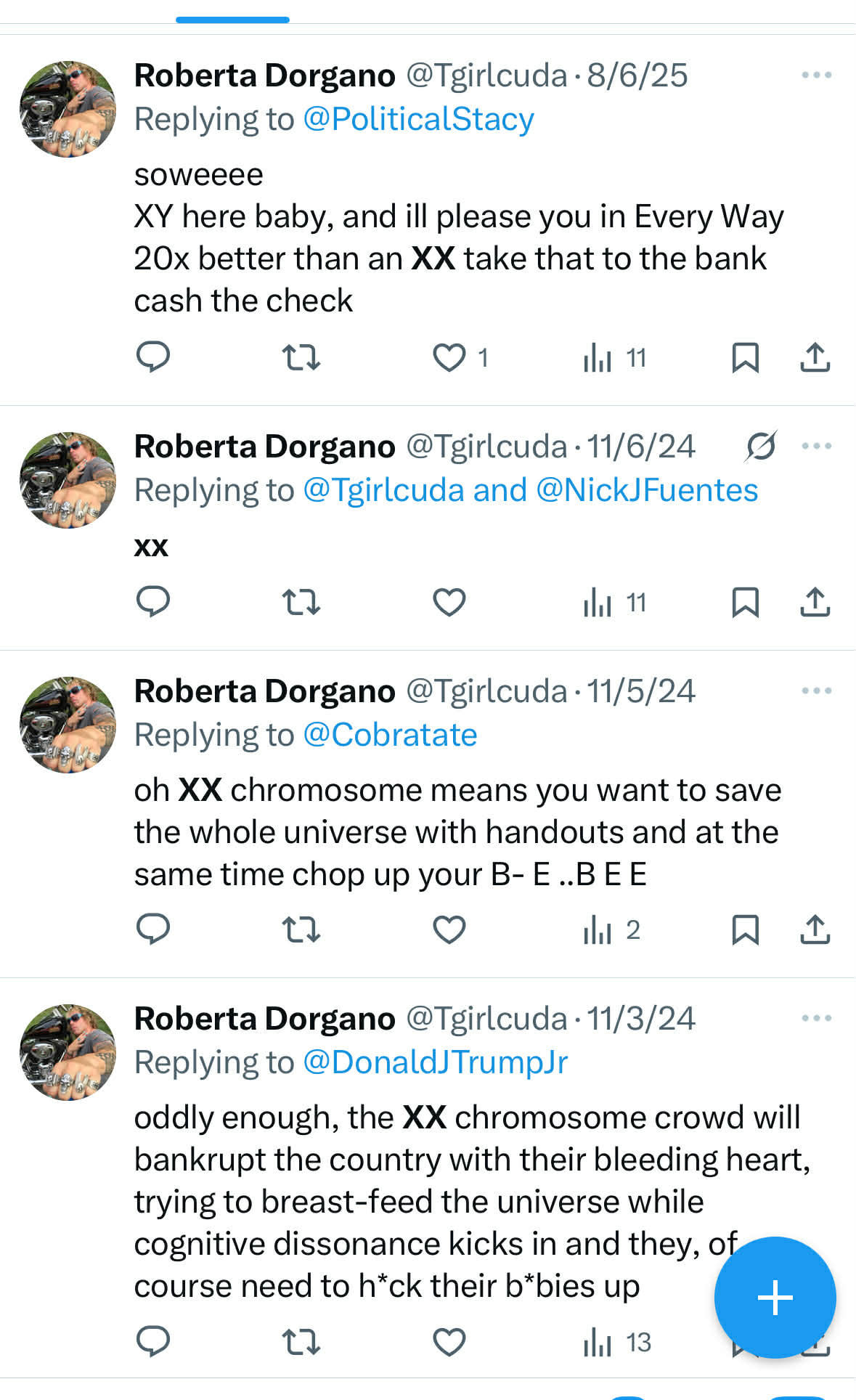
Task: Repost the 11/5/24 reply to @Cobratate
Action: pos(301,929)
